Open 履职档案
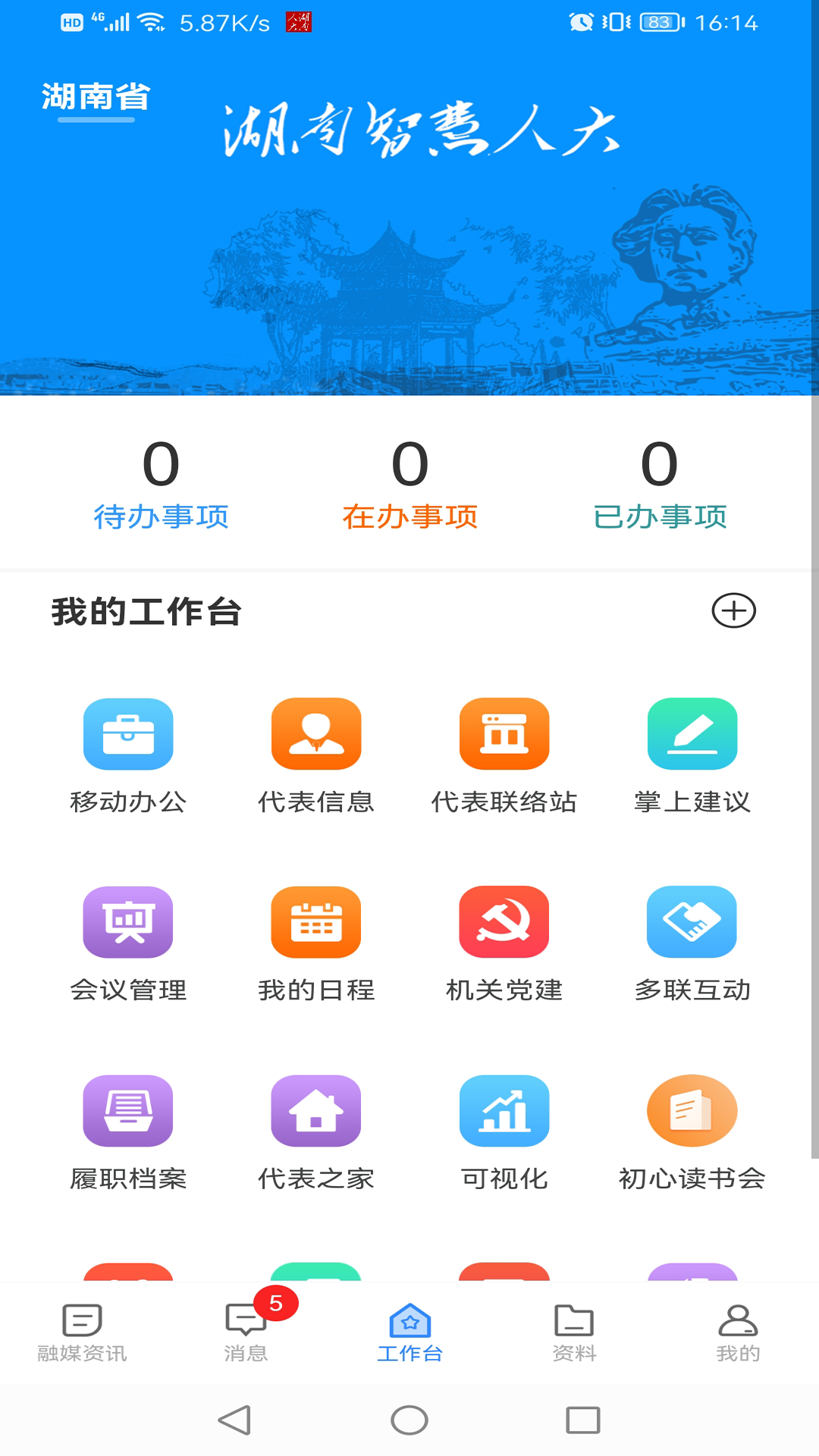 coord(128,1133)
